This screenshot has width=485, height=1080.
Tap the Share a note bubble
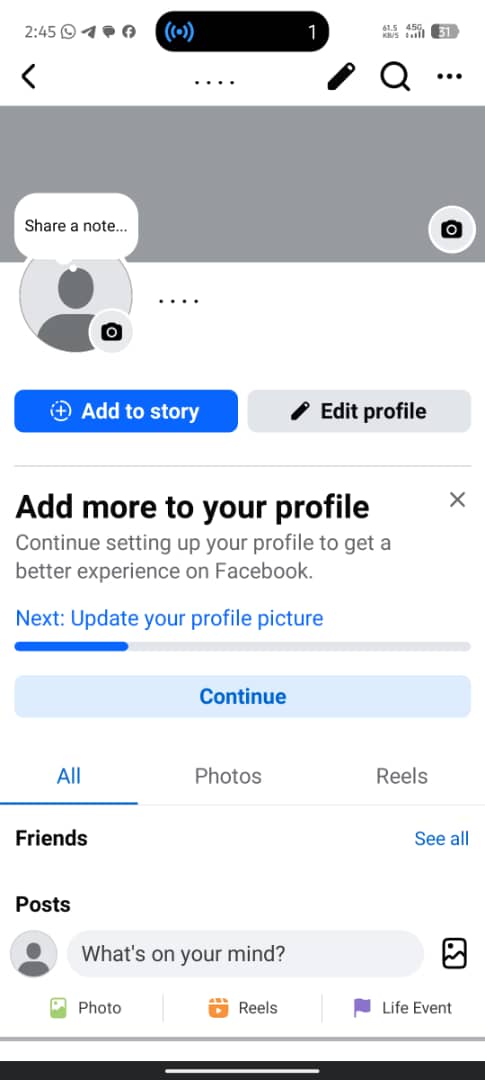click(x=76, y=226)
